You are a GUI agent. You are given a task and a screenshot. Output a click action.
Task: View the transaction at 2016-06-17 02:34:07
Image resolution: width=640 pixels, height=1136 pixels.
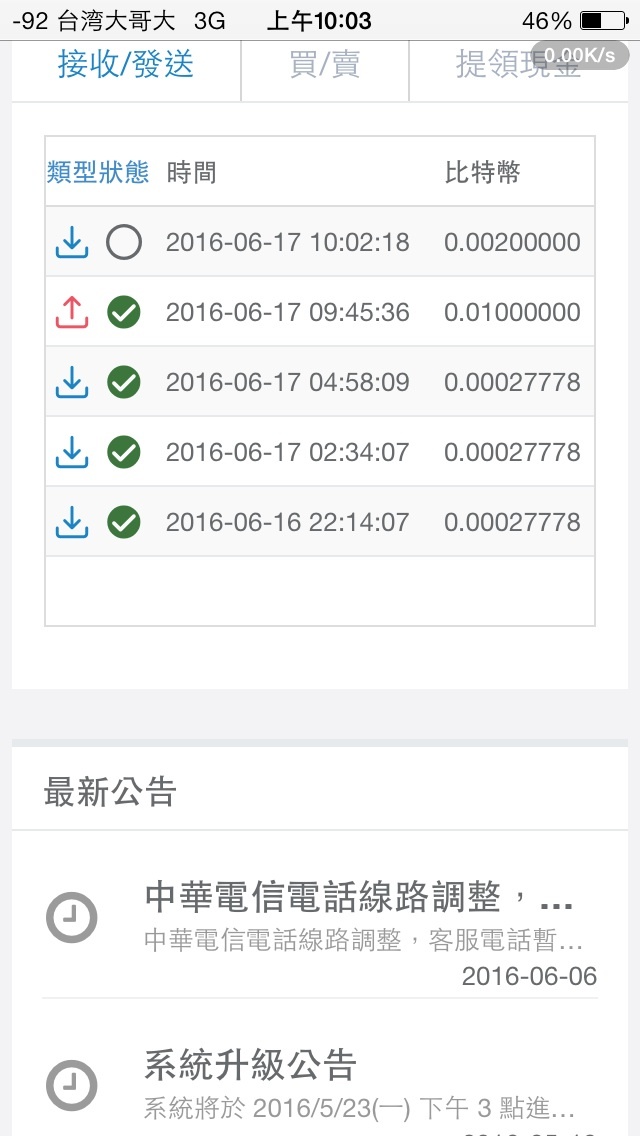(x=320, y=452)
